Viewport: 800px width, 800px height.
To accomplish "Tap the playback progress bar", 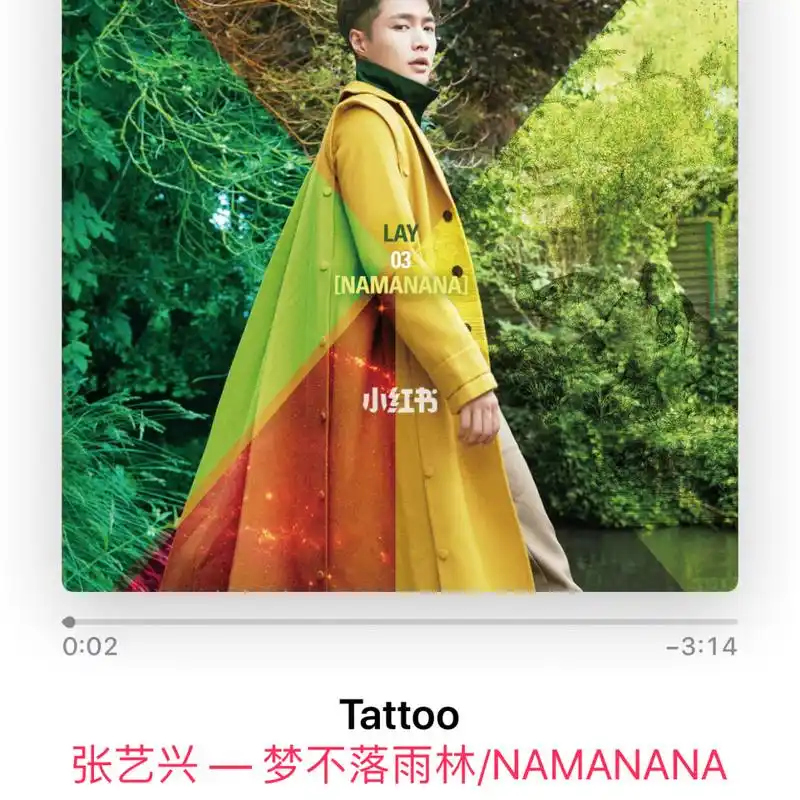I will pos(400,622).
